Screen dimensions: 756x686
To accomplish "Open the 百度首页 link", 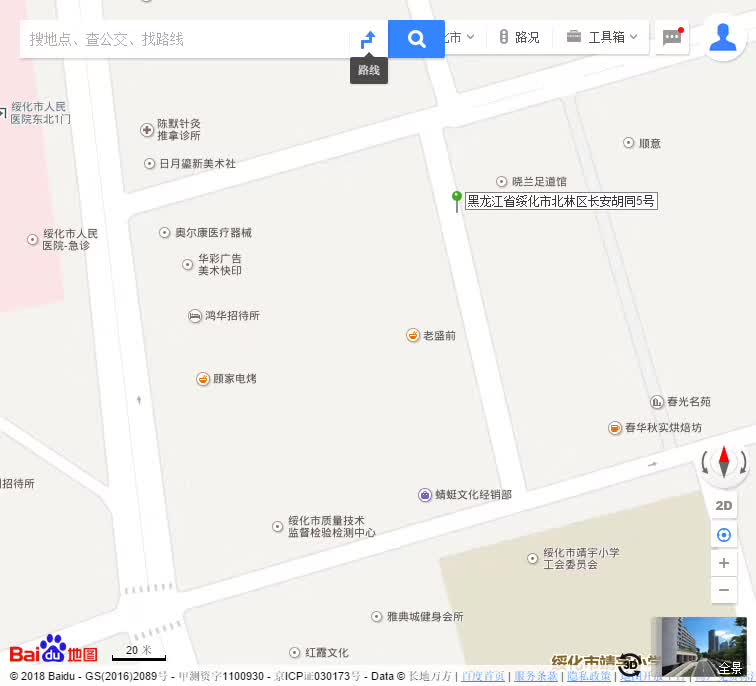I will (482, 677).
